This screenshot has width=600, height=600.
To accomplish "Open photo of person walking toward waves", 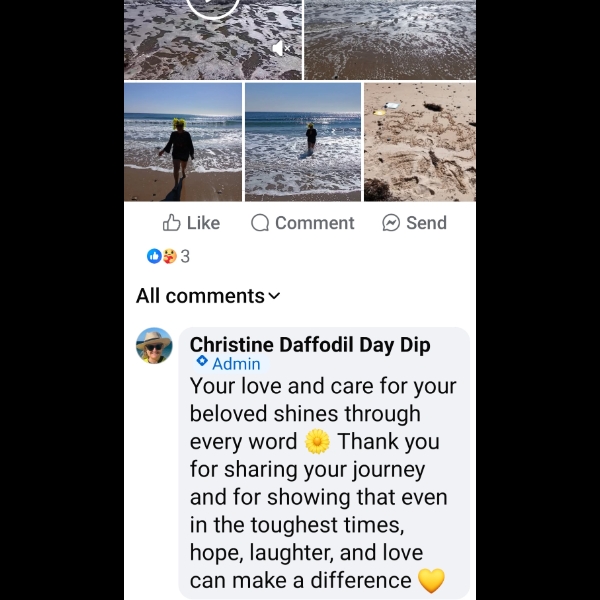I will point(183,141).
